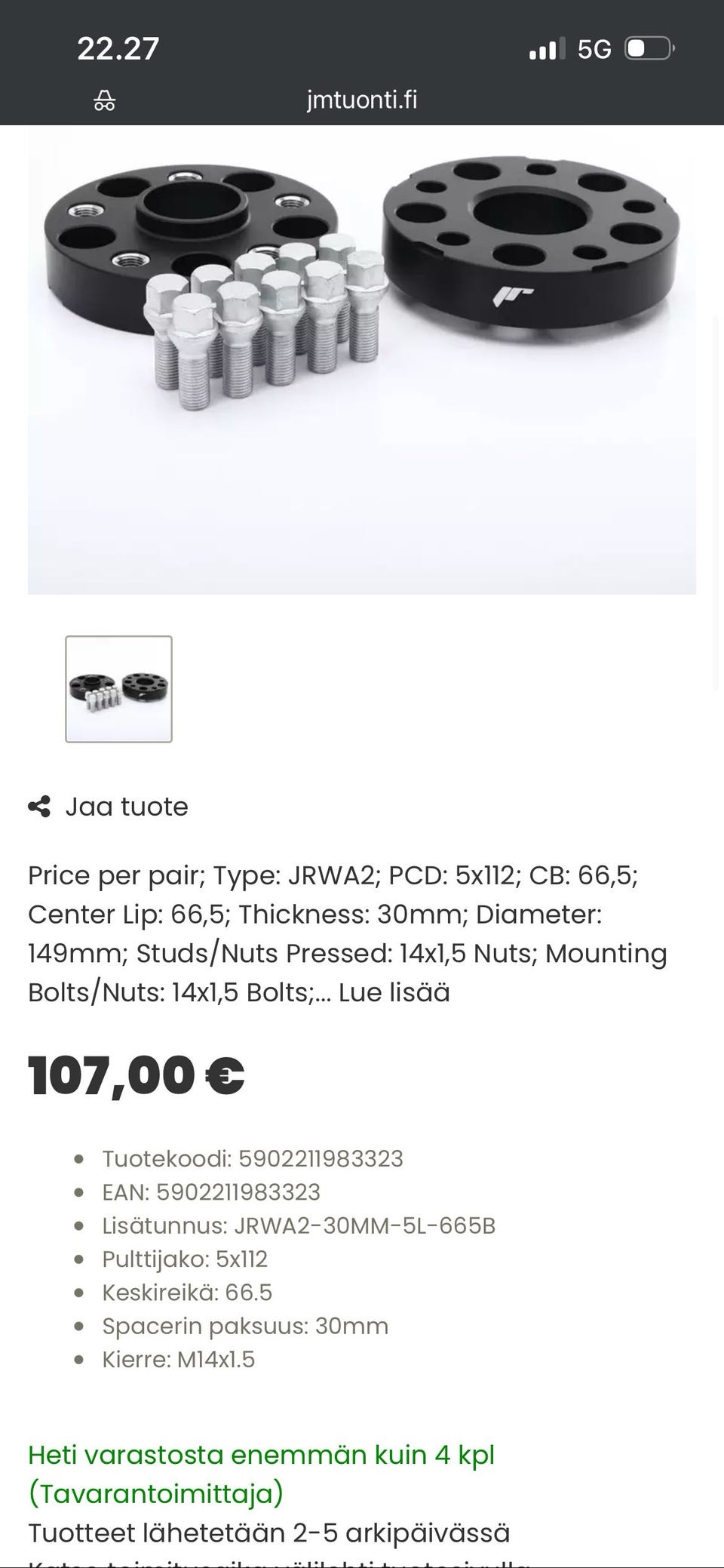The image size is (724, 1568).
Task: Open the large wheel spacer product image
Action: click(x=362, y=360)
